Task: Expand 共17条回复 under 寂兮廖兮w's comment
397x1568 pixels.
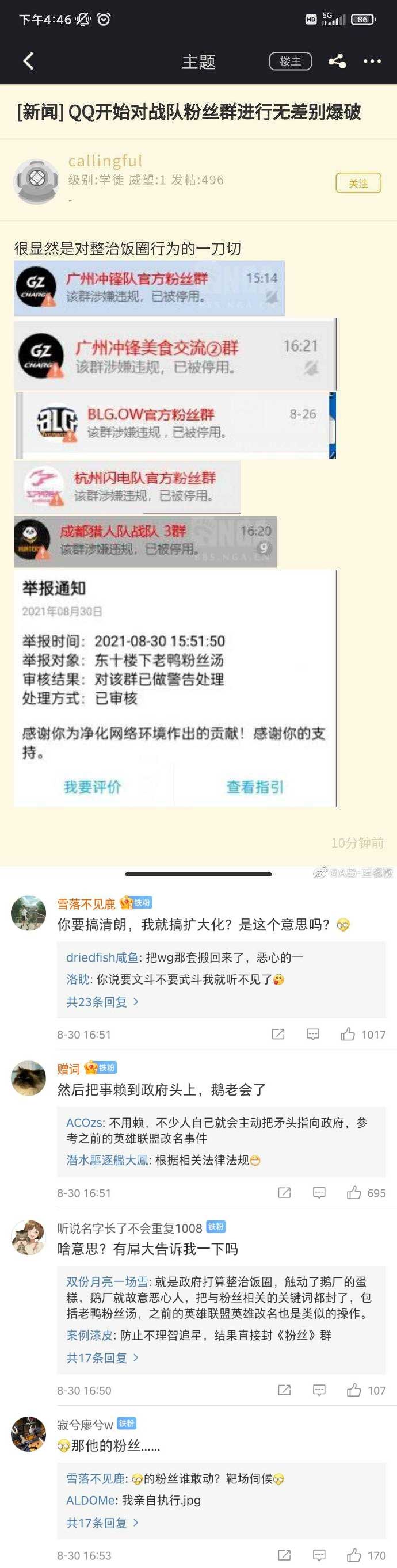Action: point(102,1523)
